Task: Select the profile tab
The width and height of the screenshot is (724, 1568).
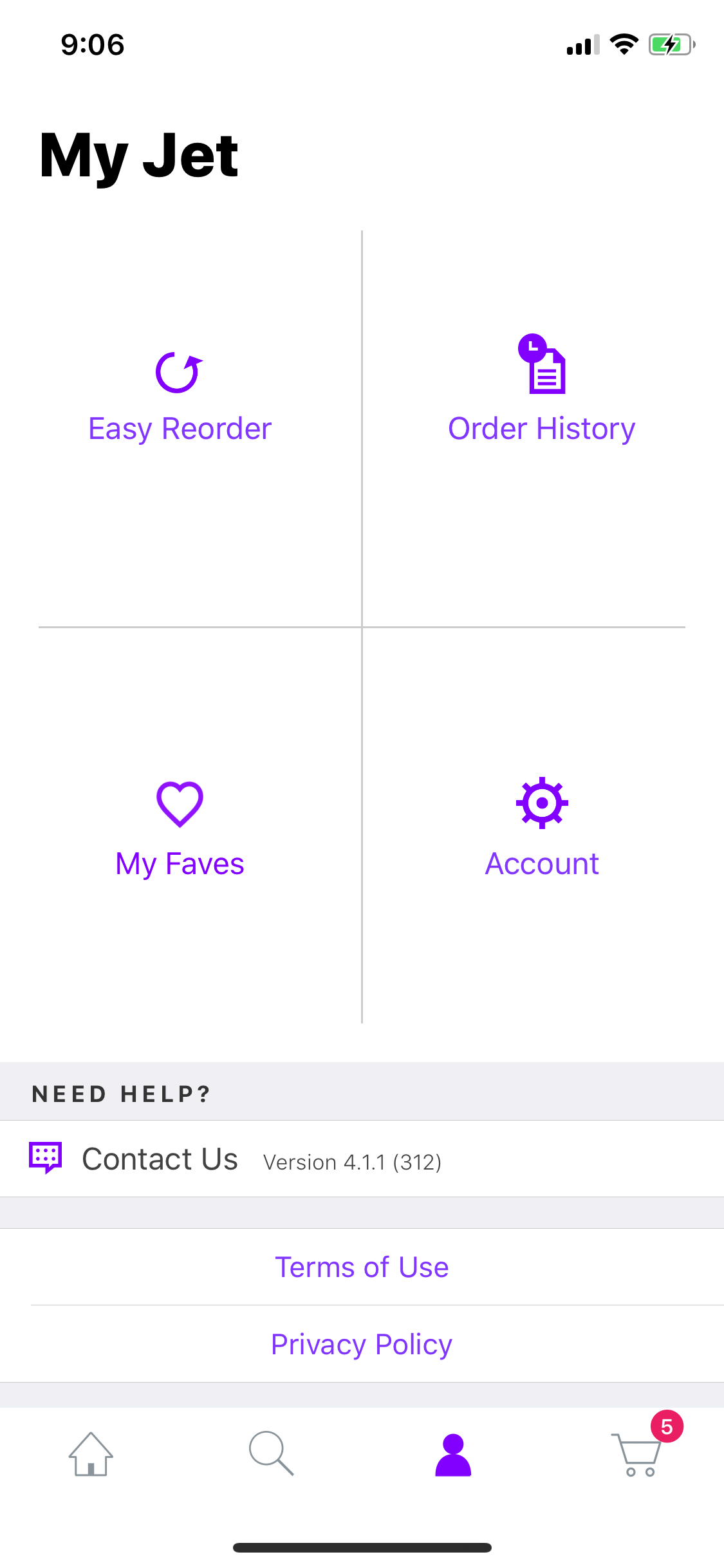Action: [453, 1455]
